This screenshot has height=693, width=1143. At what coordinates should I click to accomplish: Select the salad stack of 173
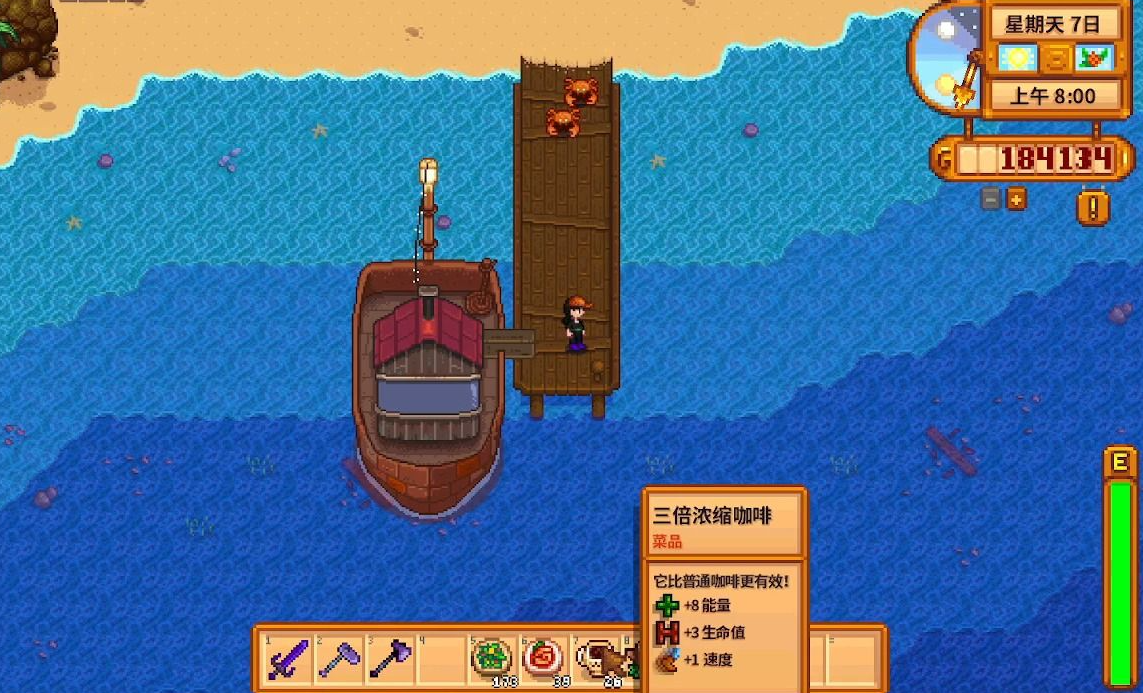[491, 658]
